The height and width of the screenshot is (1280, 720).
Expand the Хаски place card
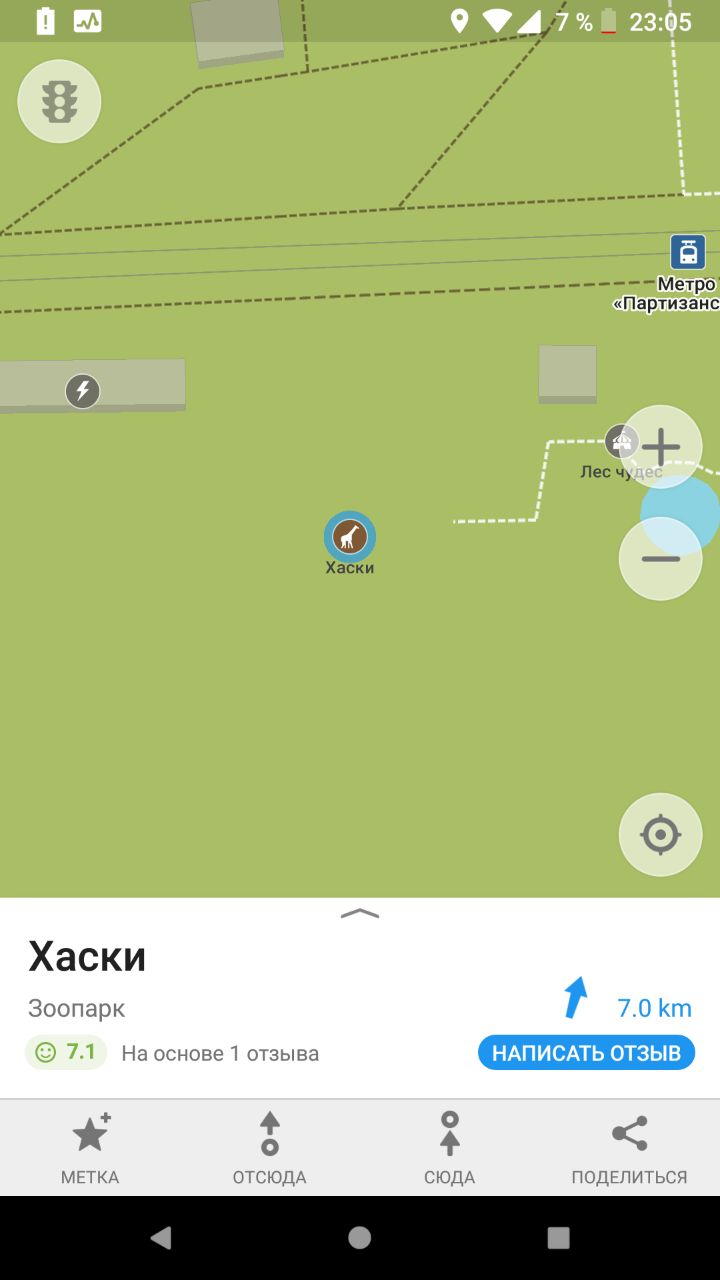tap(360, 913)
